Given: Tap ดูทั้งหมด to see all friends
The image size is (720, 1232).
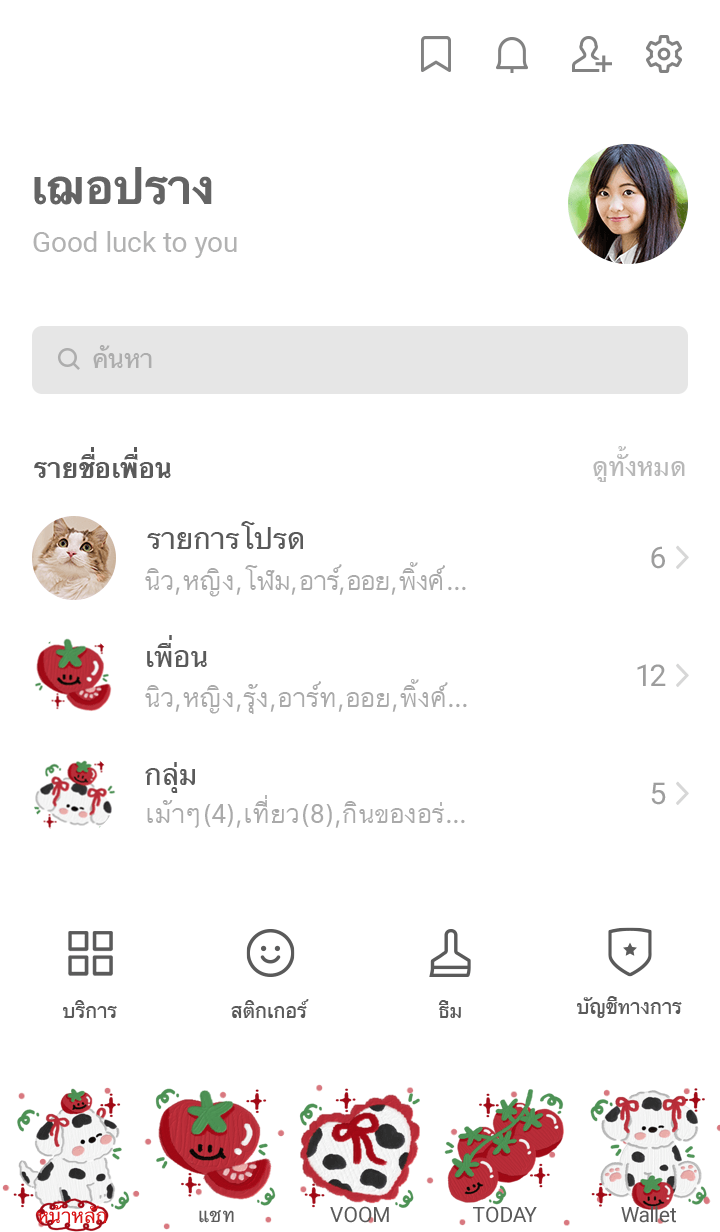Looking at the screenshot, I should click(x=638, y=468).
